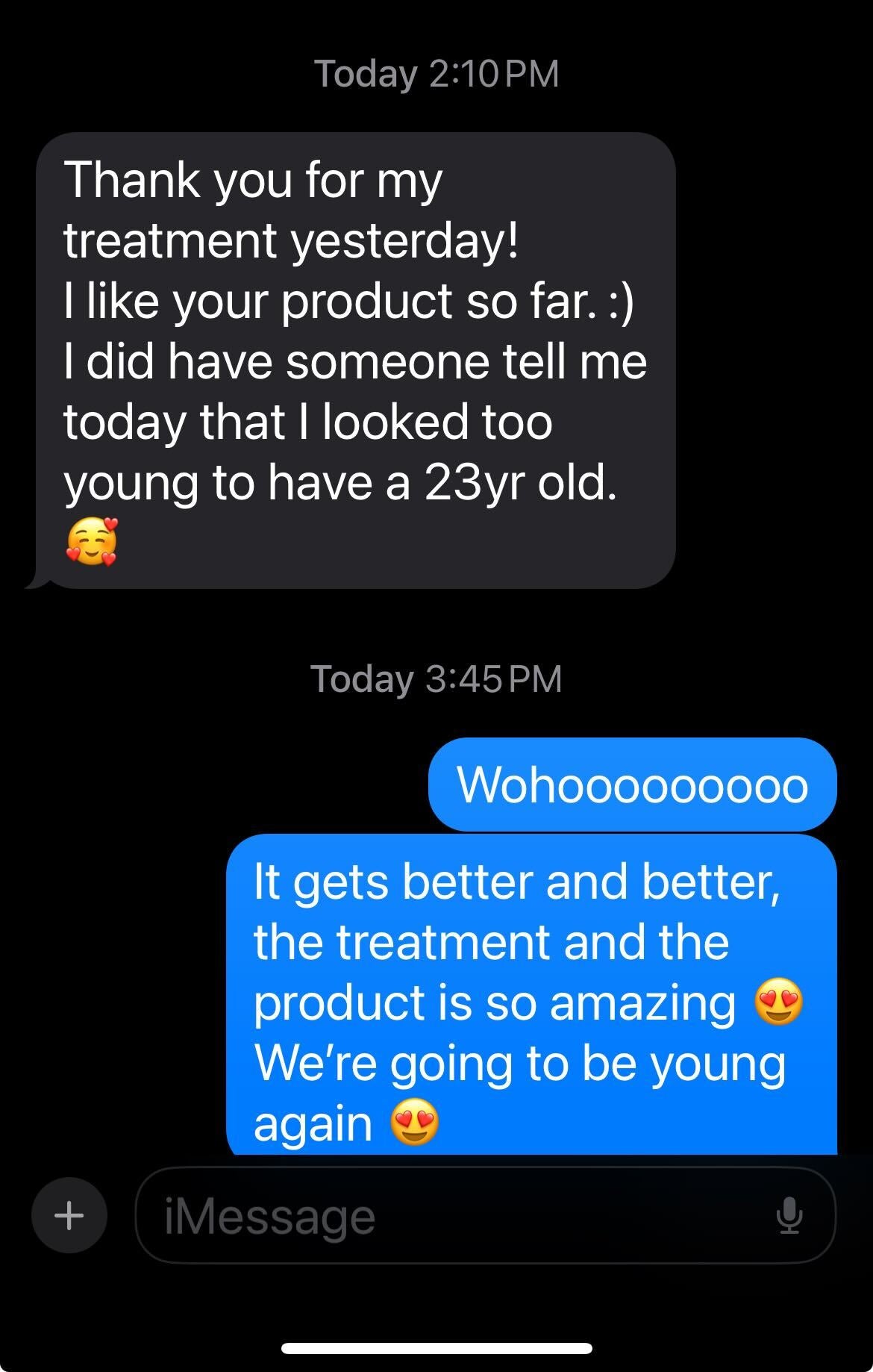Tap the iMessage text field
The width and height of the screenshot is (873, 1372).
(448, 1215)
